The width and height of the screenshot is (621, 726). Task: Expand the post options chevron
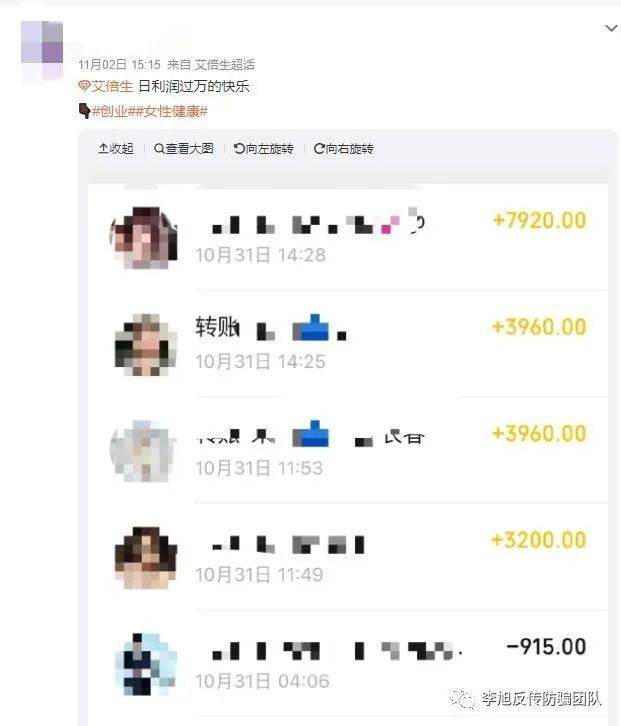pyautogui.click(x=611, y=29)
